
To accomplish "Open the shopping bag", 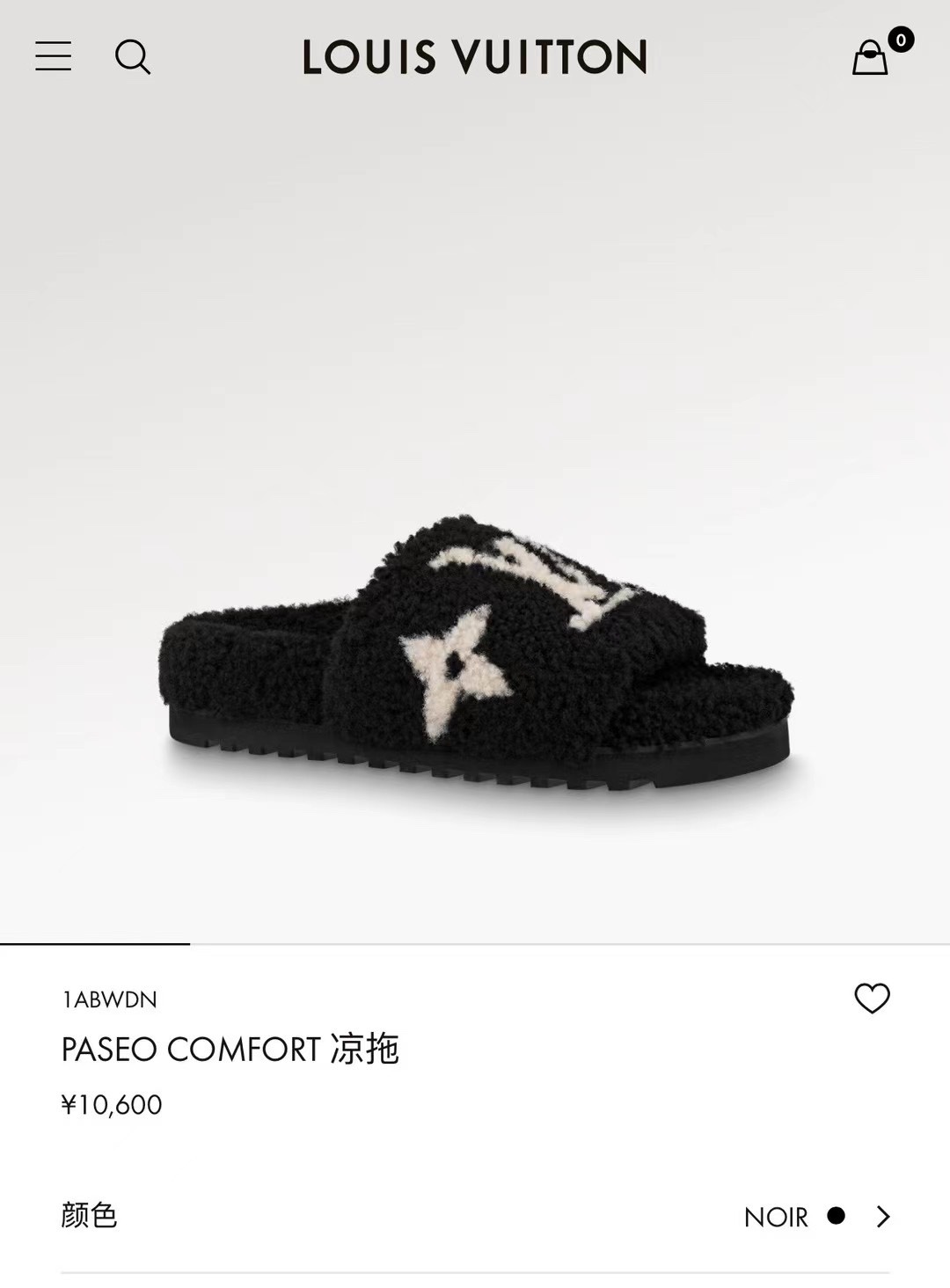I will [870, 58].
